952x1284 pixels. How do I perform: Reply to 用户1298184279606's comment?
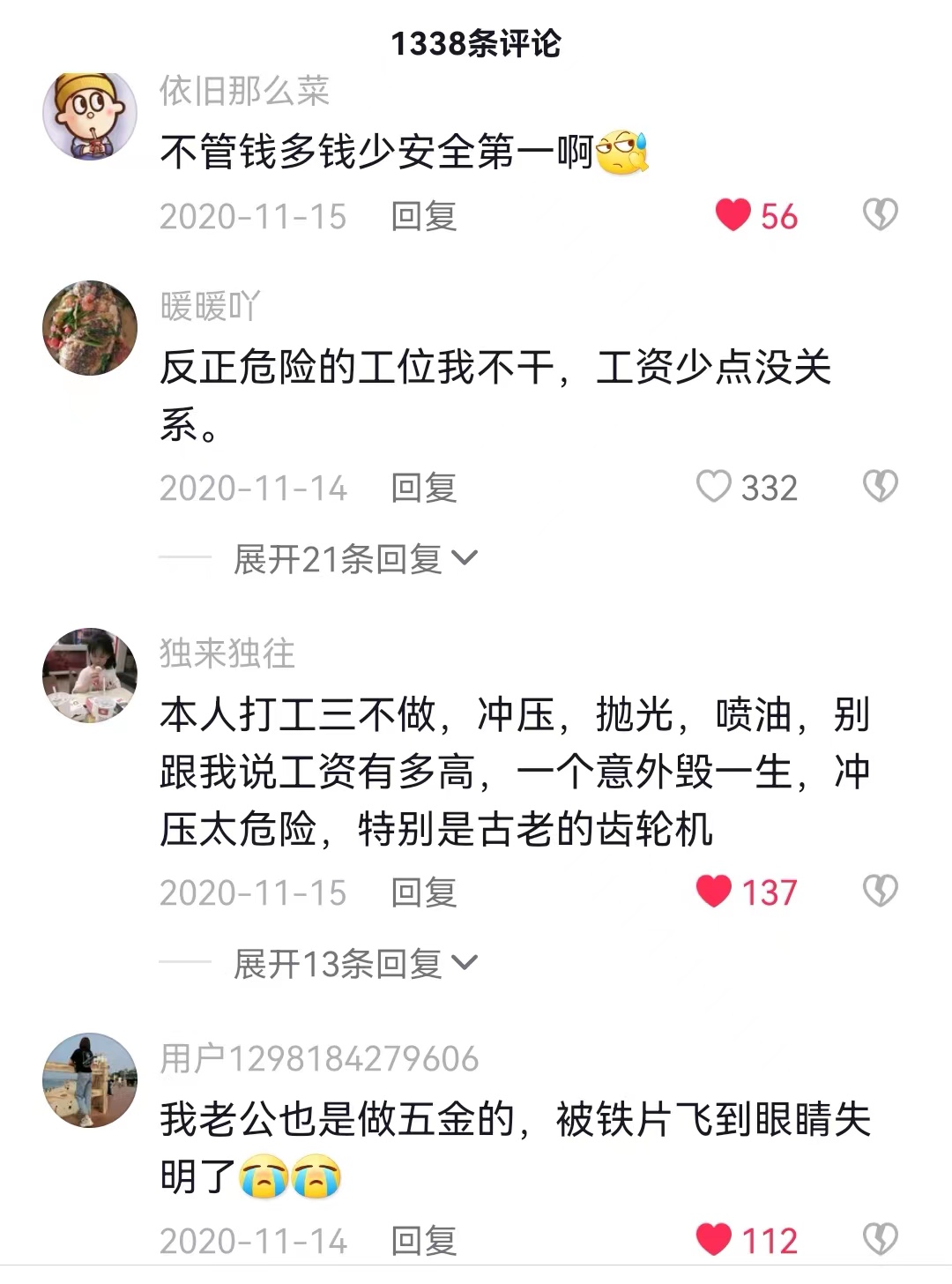click(423, 1241)
